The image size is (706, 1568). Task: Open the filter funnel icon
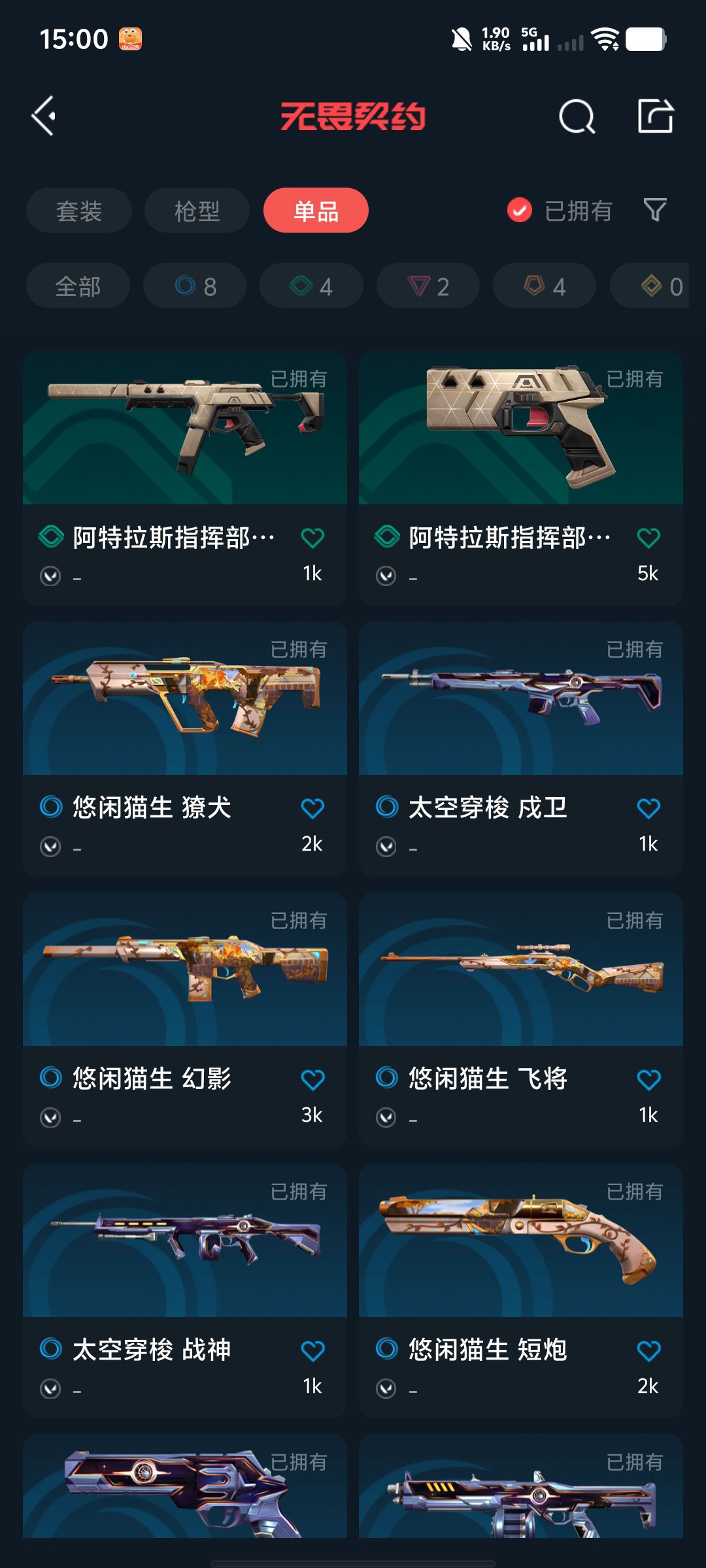pos(655,210)
